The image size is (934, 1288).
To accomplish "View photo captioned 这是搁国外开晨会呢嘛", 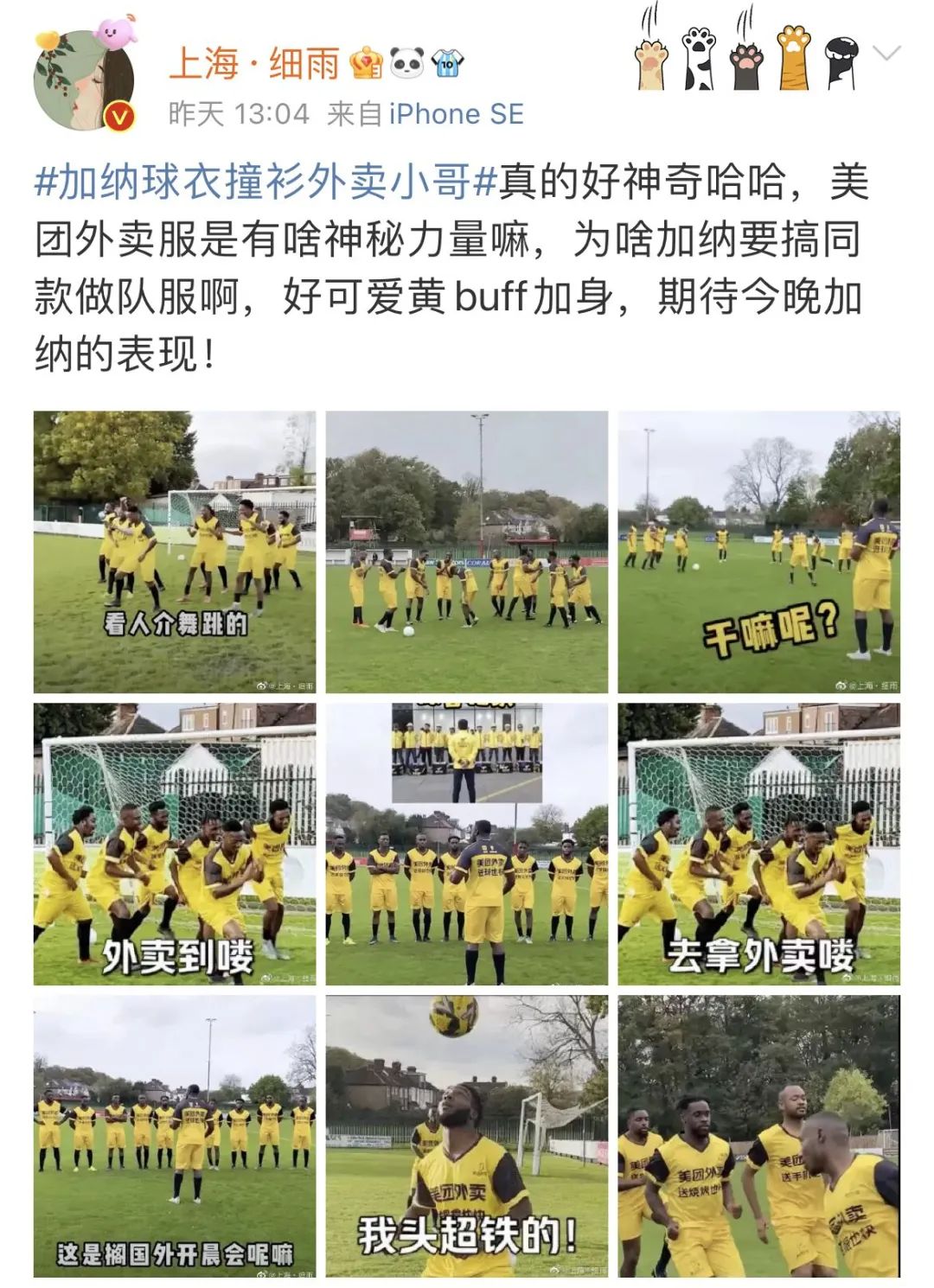I will click(175, 1135).
